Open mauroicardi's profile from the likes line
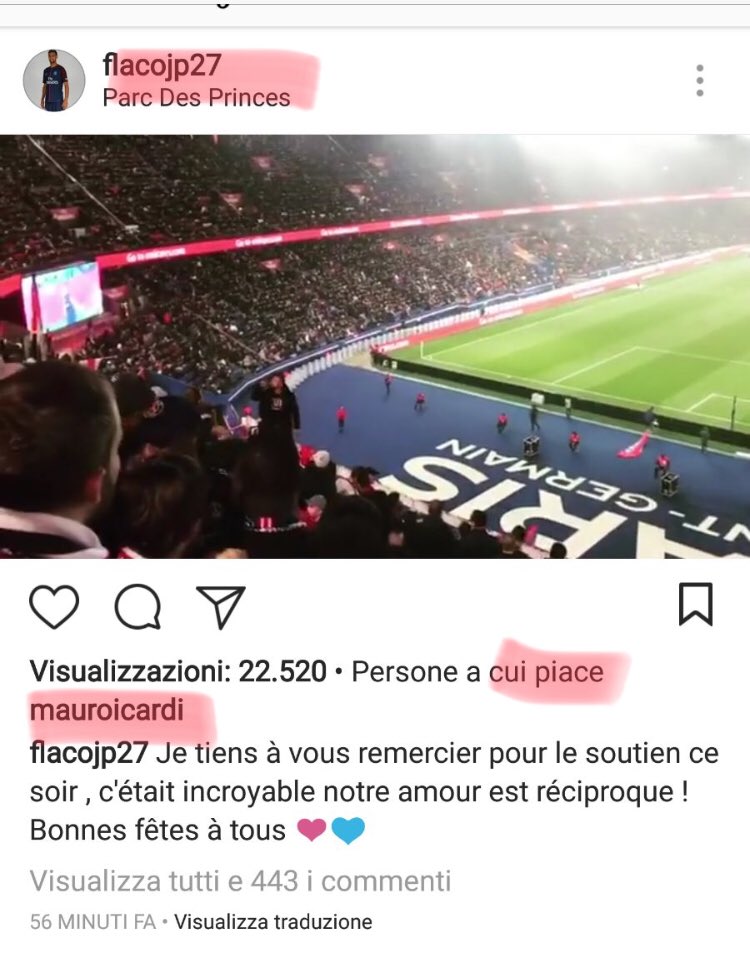This screenshot has width=750, height=960. click(x=107, y=711)
